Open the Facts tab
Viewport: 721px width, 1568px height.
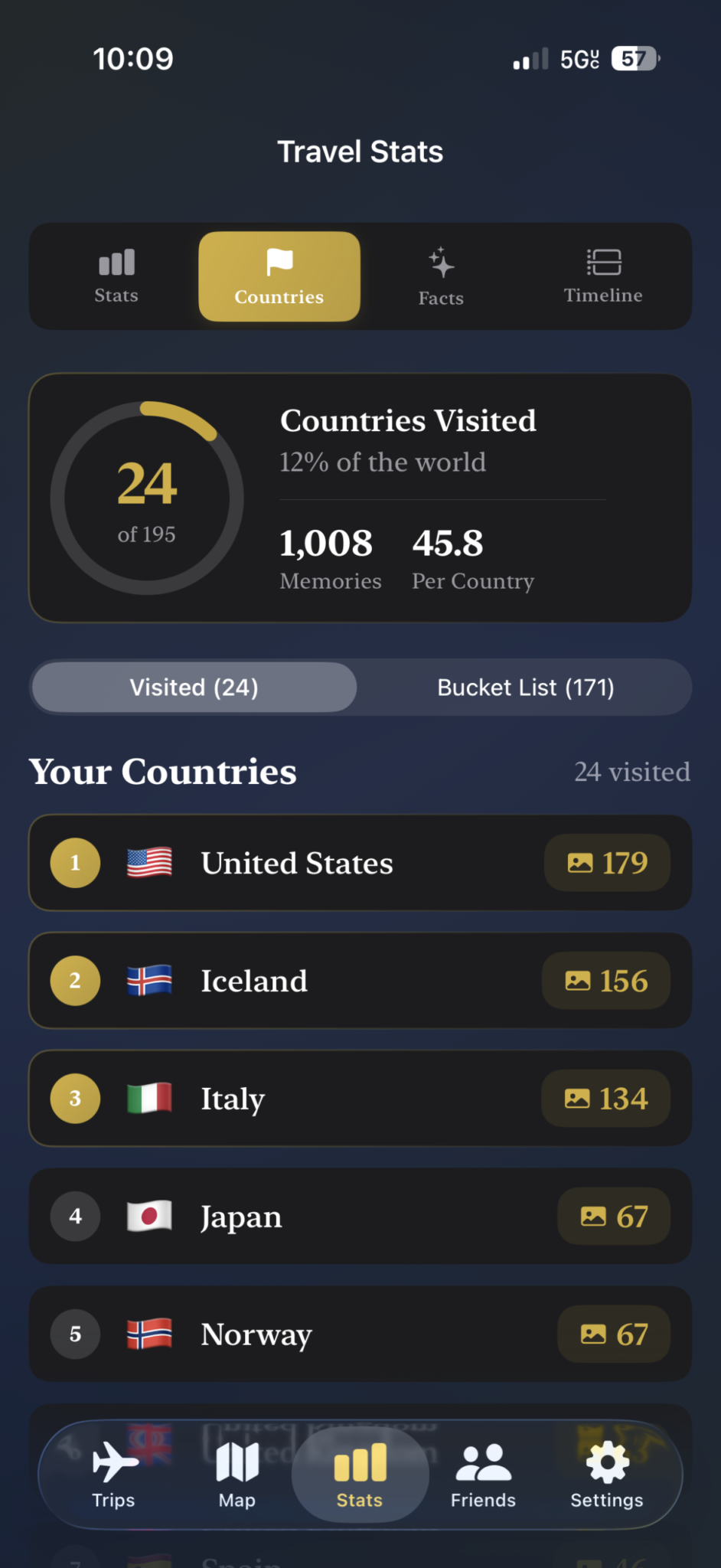pyautogui.click(x=441, y=276)
